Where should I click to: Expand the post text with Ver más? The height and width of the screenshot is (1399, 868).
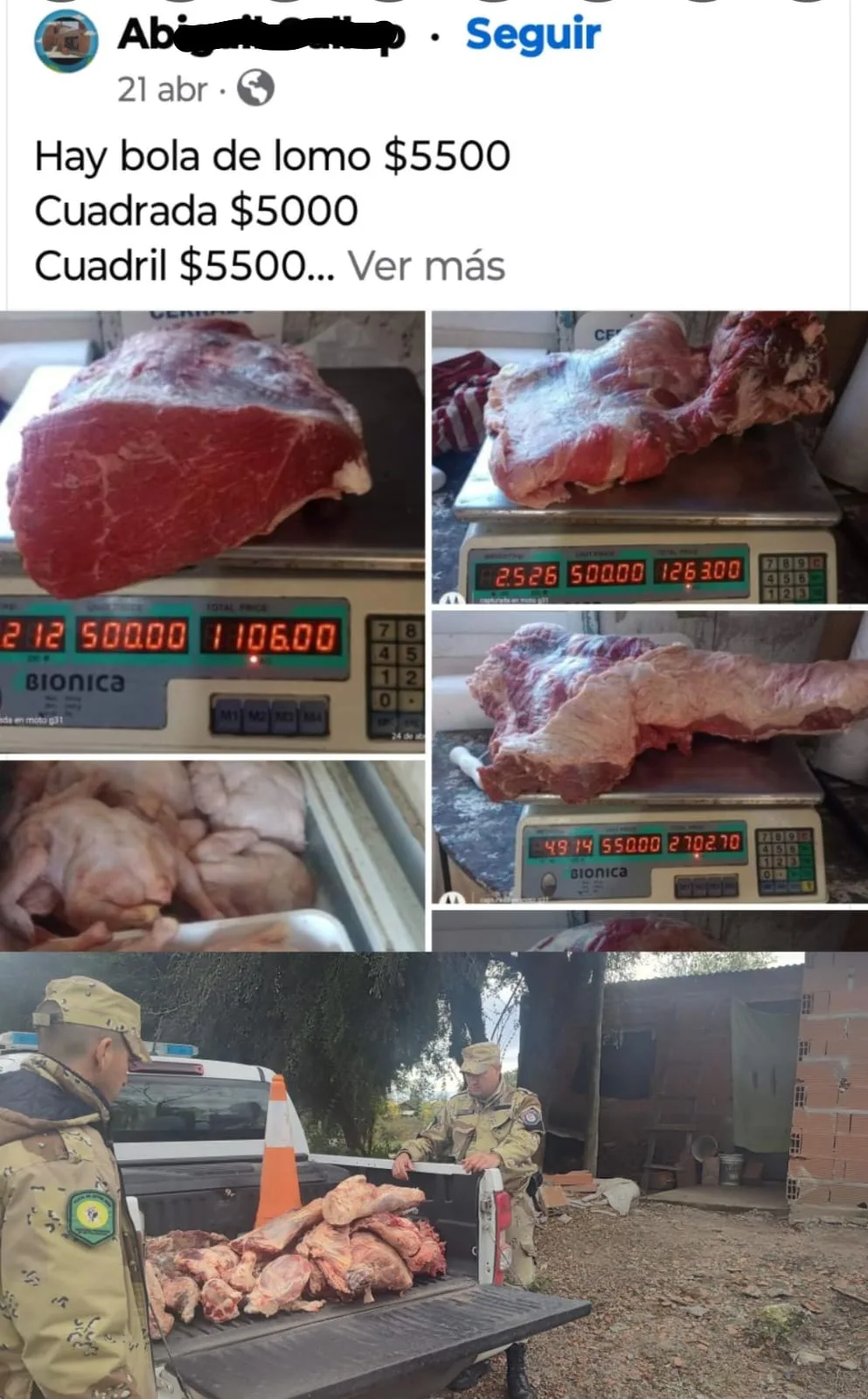427,266
